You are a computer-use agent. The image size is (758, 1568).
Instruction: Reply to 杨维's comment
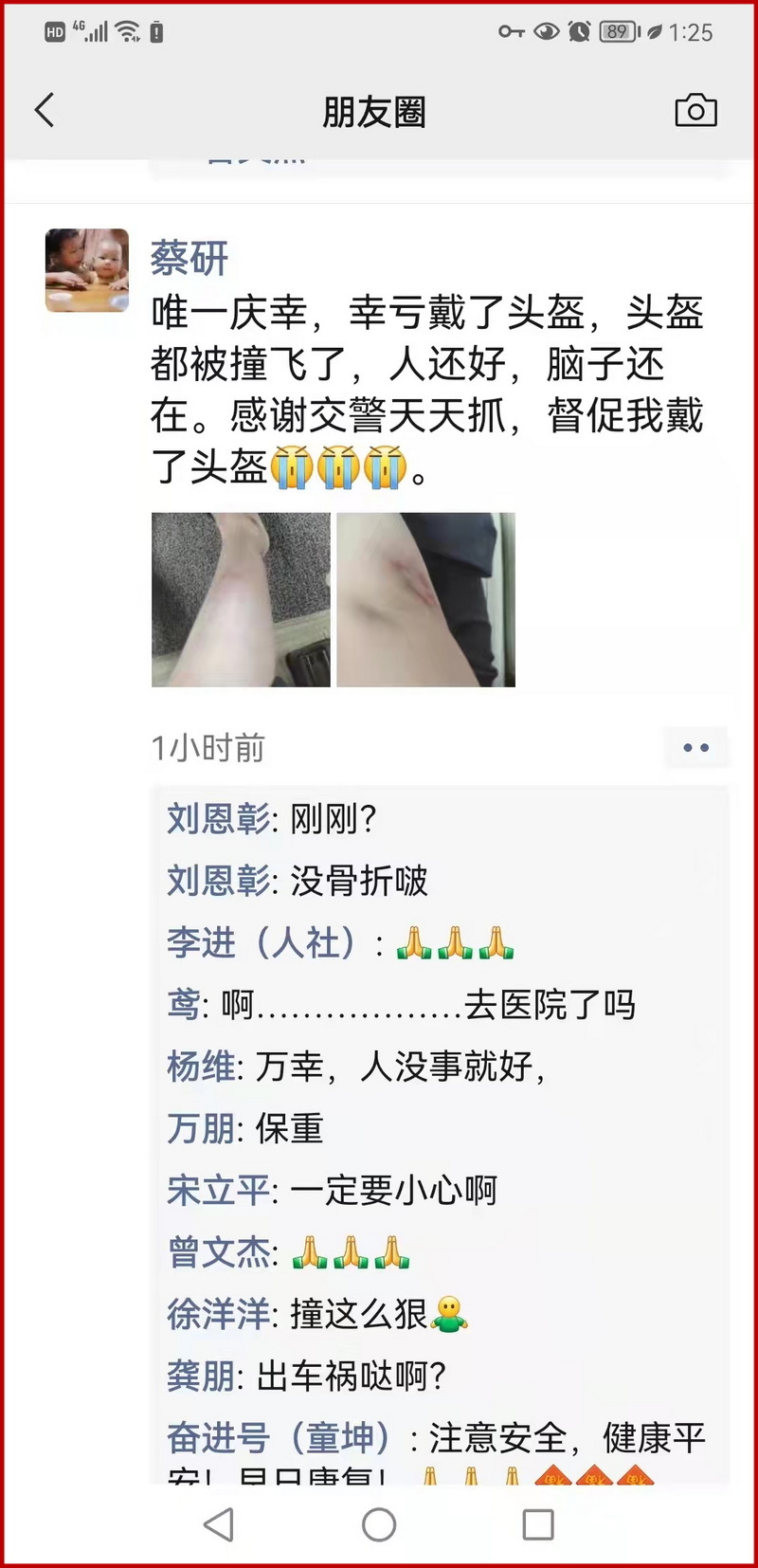(398, 1067)
